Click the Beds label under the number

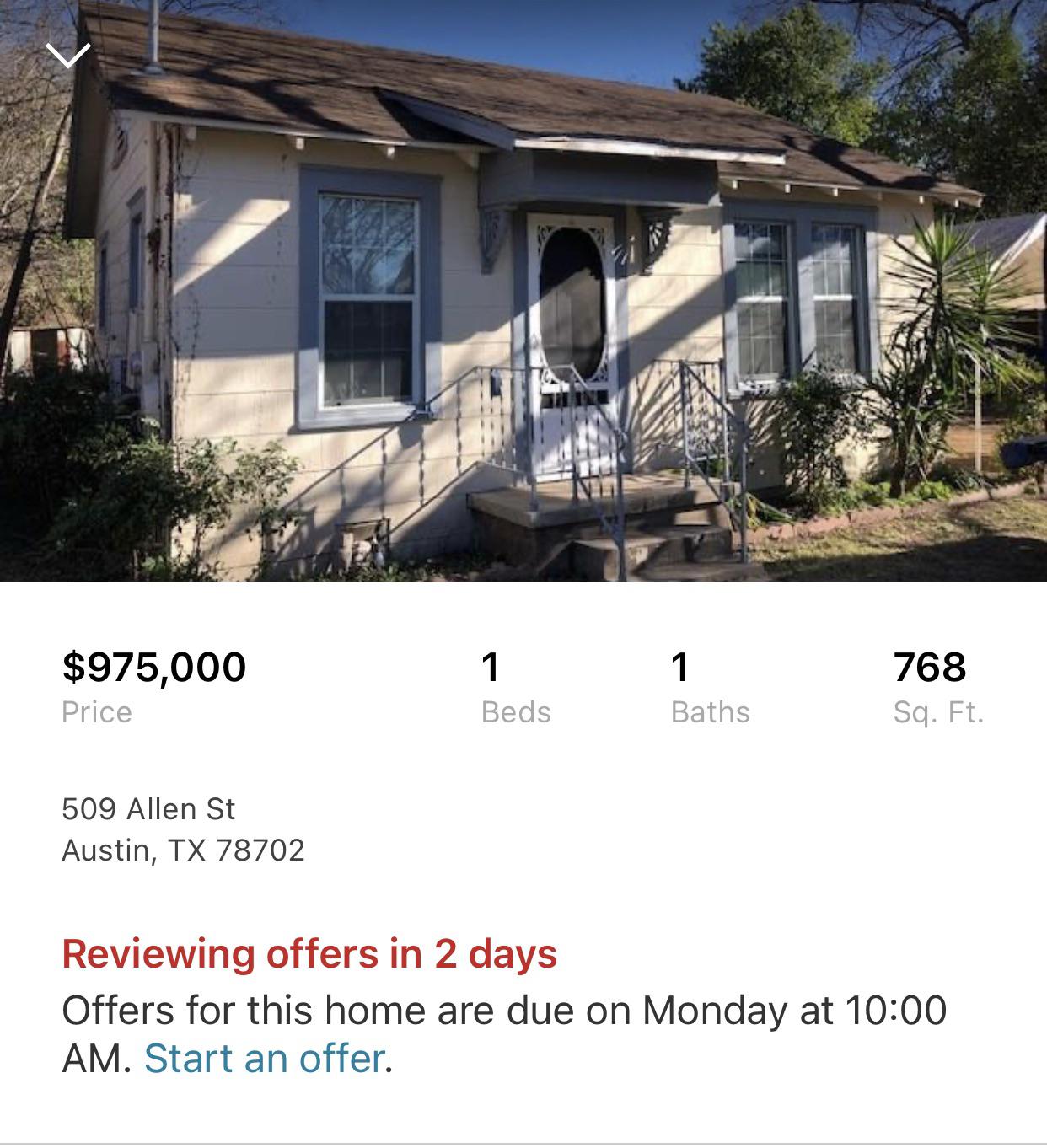tap(517, 713)
